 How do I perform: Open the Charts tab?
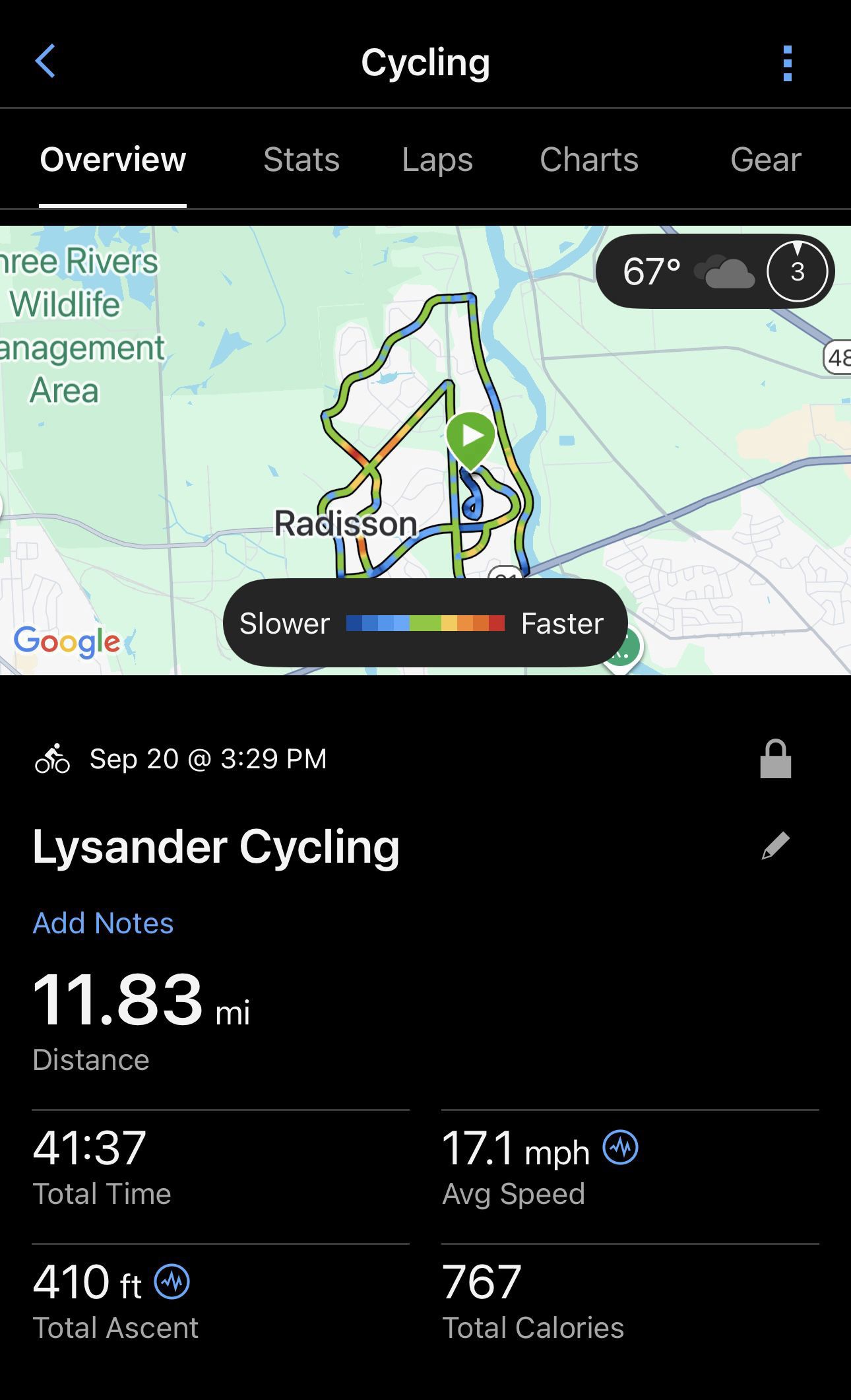click(588, 160)
